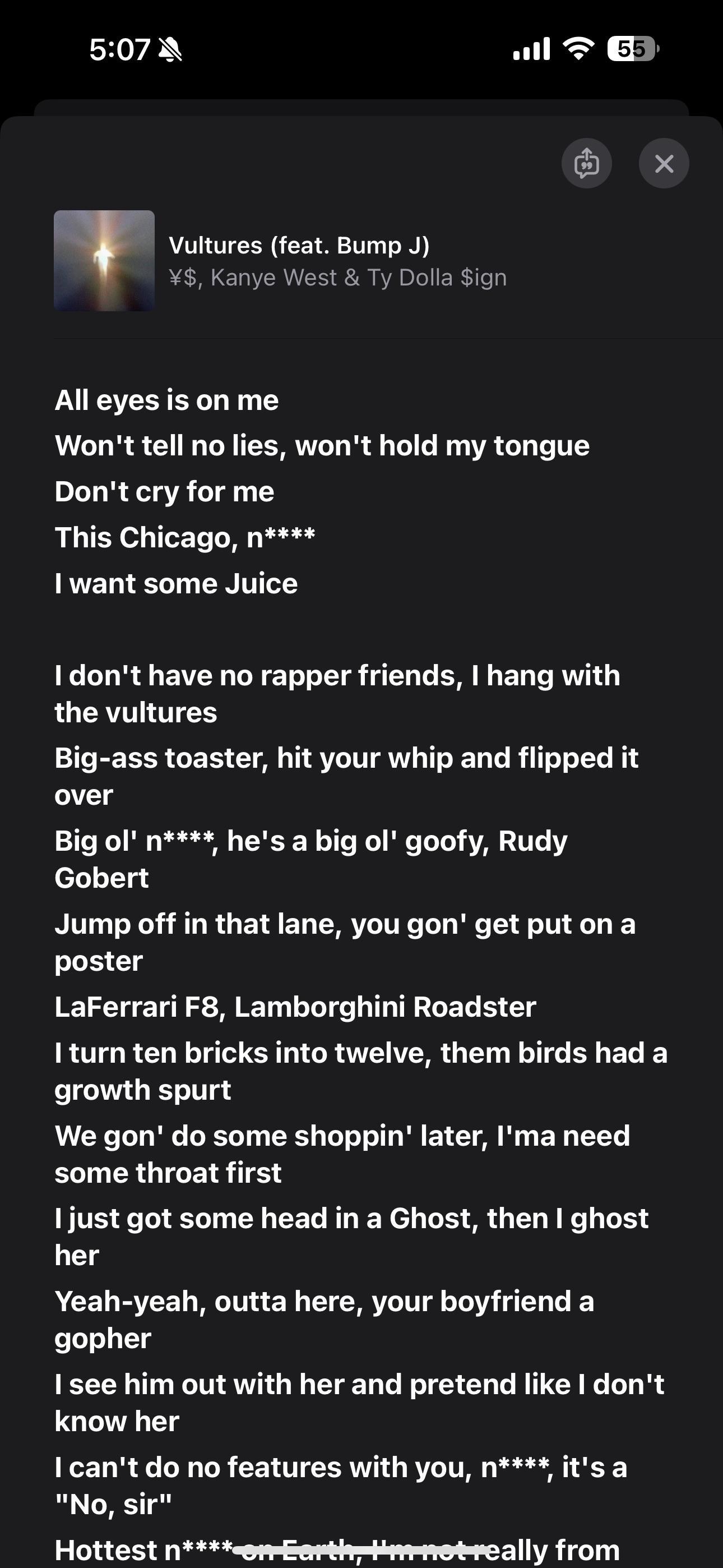The image size is (723, 1568).
Task: Select the lyric 'I want some Juice'
Action: coord(175,583)
